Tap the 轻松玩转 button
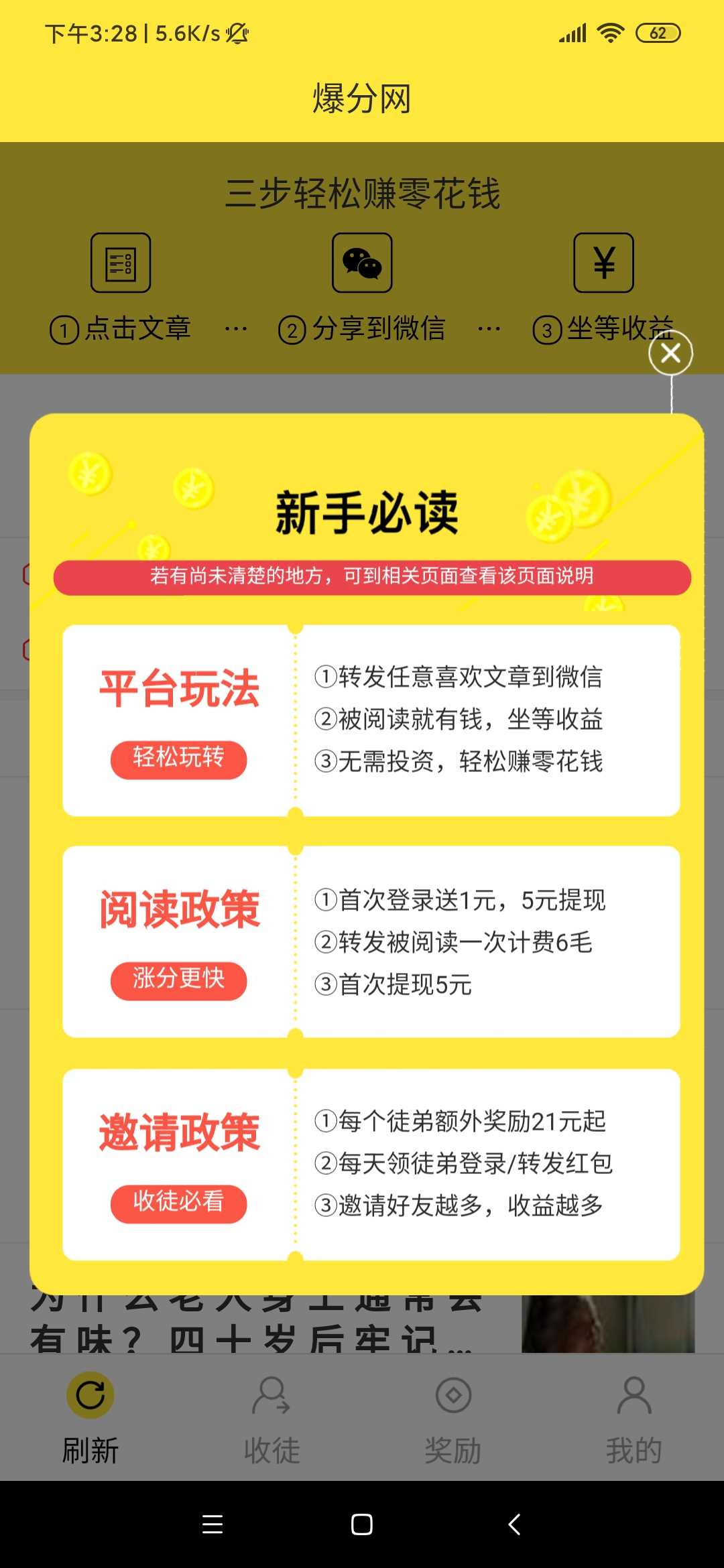 click(x=178, y=759)
